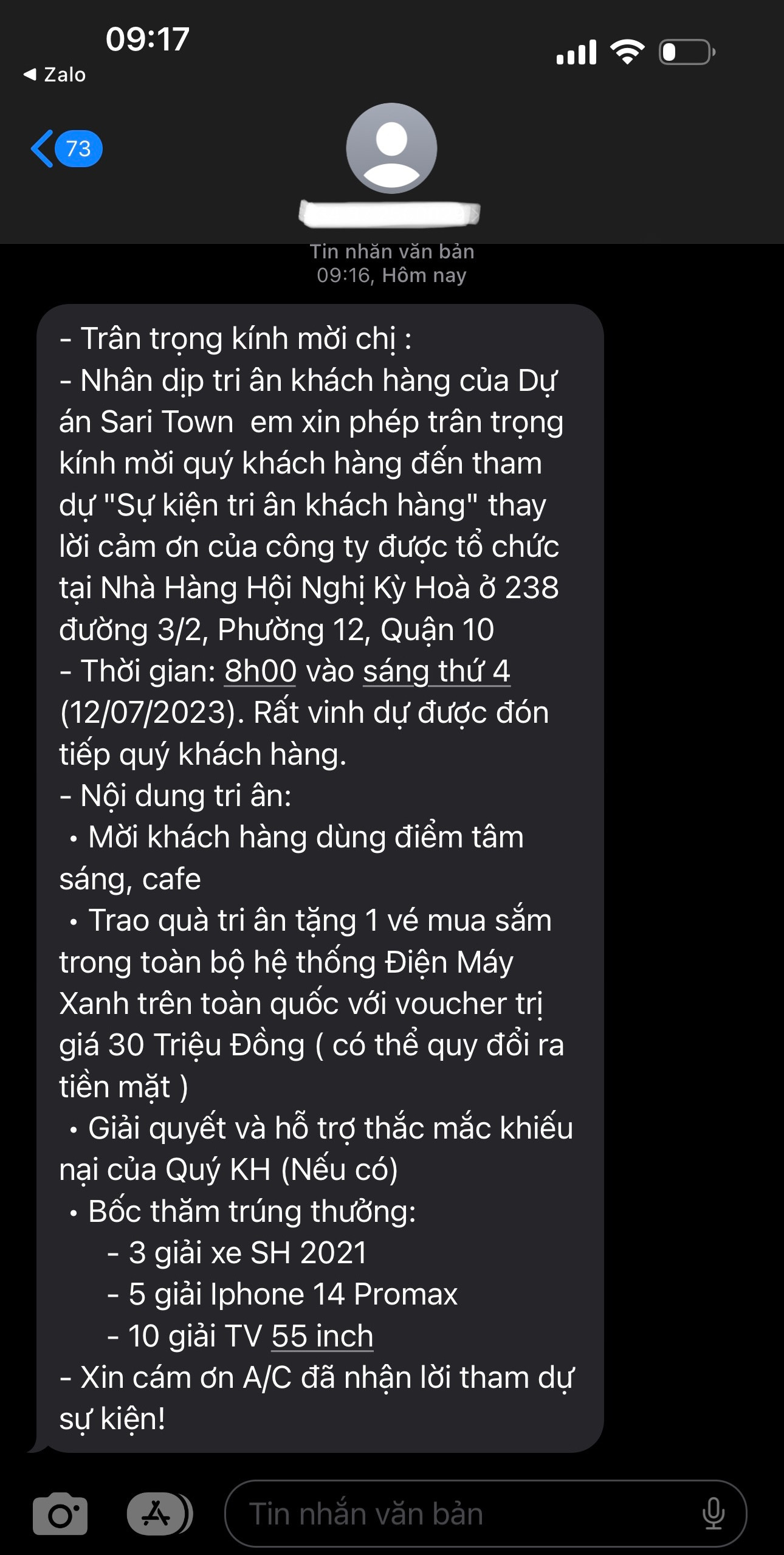Start voice dictation with the microphone
Viewport: 784px width, 1555px height.
(713, 1514)
